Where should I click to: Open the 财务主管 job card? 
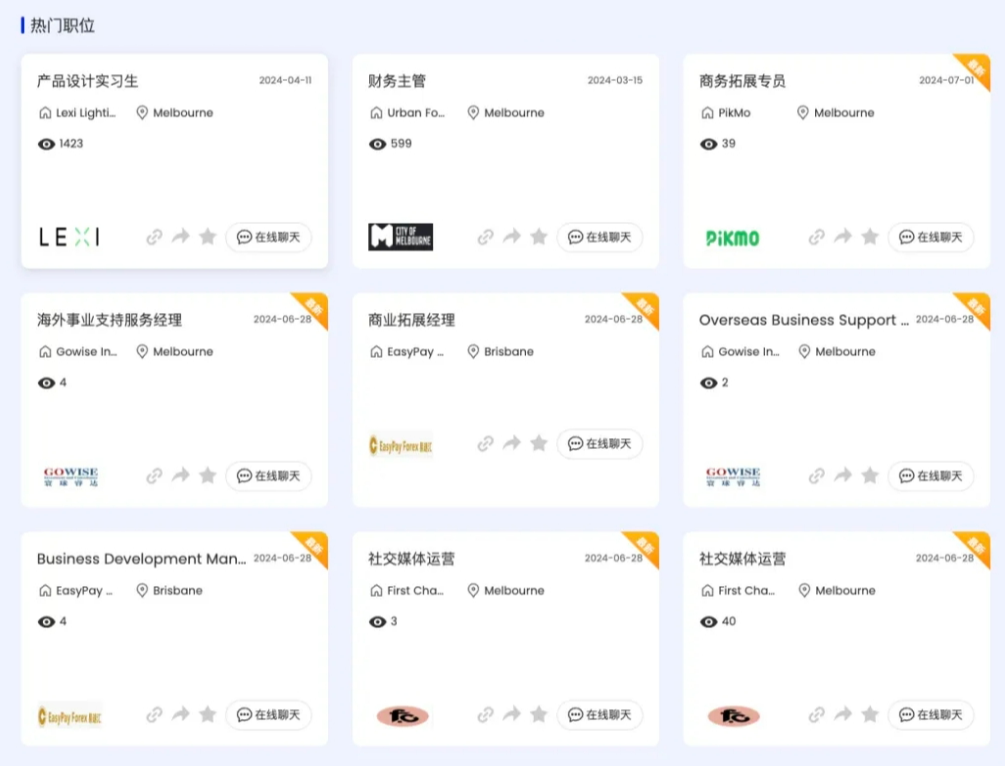click(x=397, y=81)
